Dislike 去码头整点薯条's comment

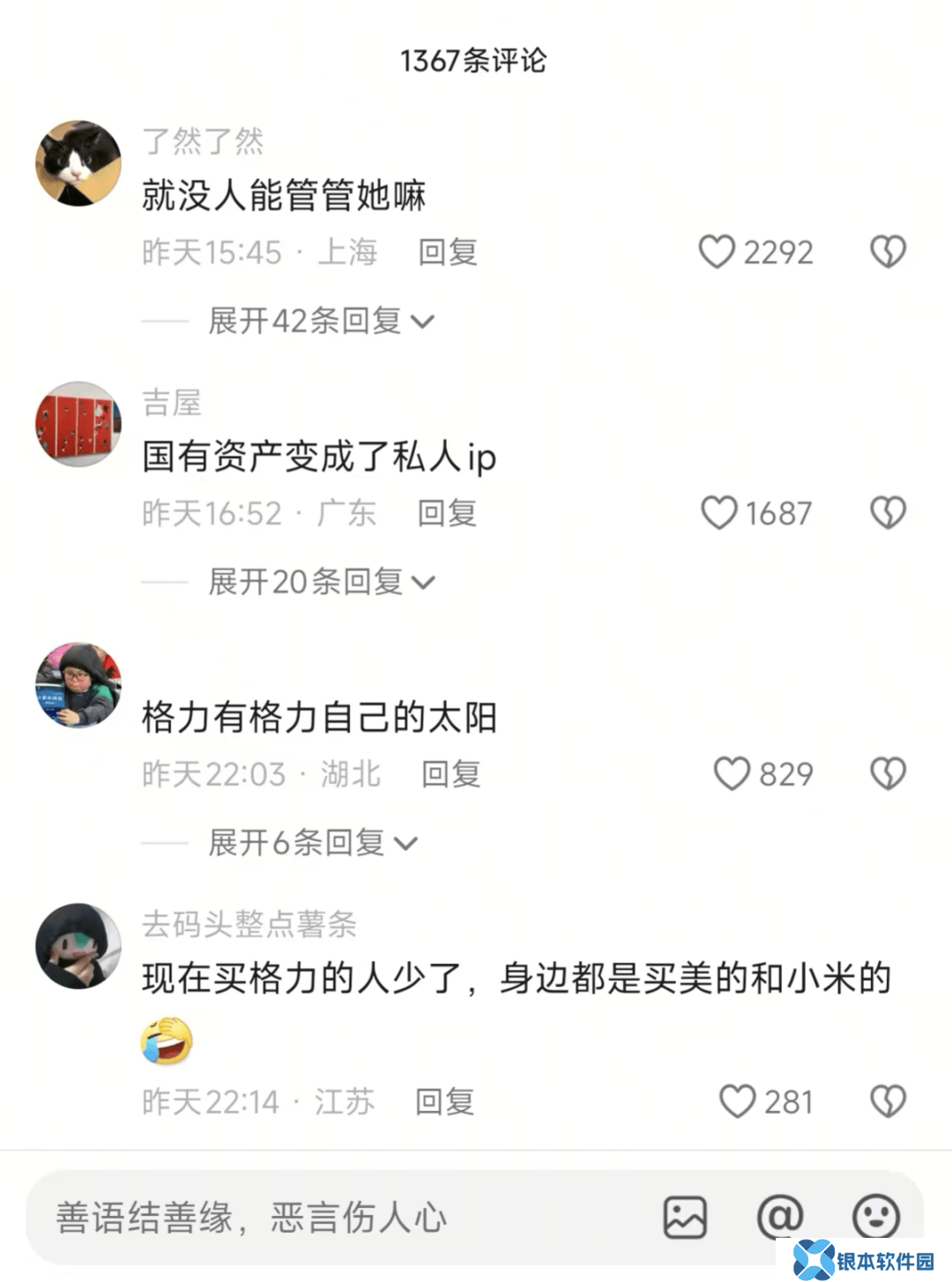coord(888,1102)
